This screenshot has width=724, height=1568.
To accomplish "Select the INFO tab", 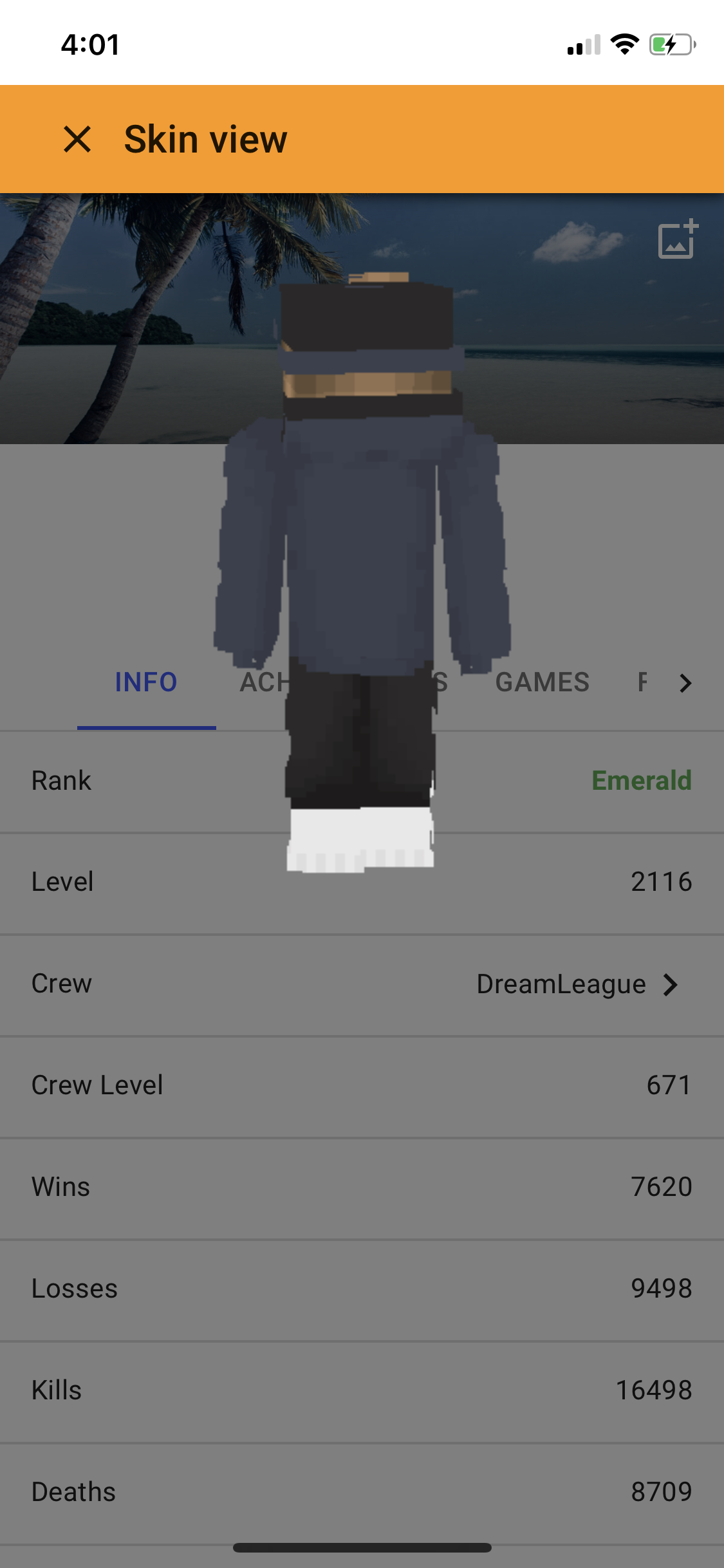I will (146, 682).
